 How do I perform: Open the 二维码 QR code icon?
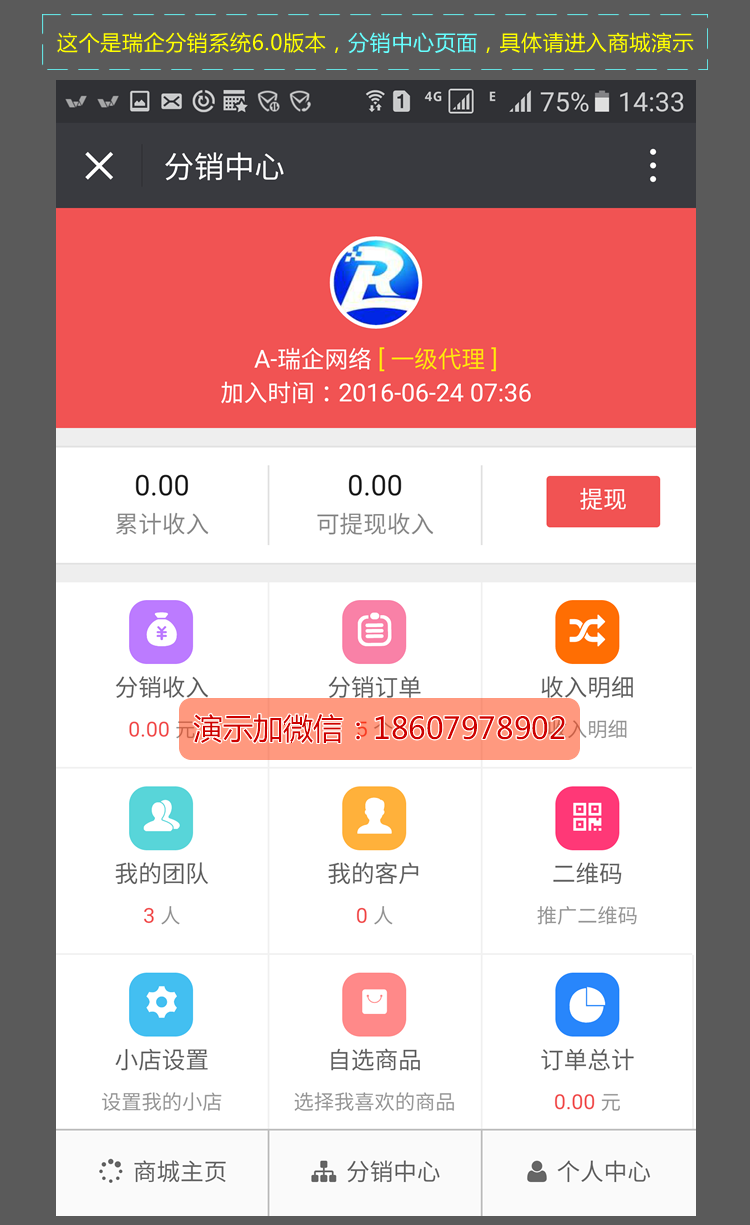coord(587,818)
